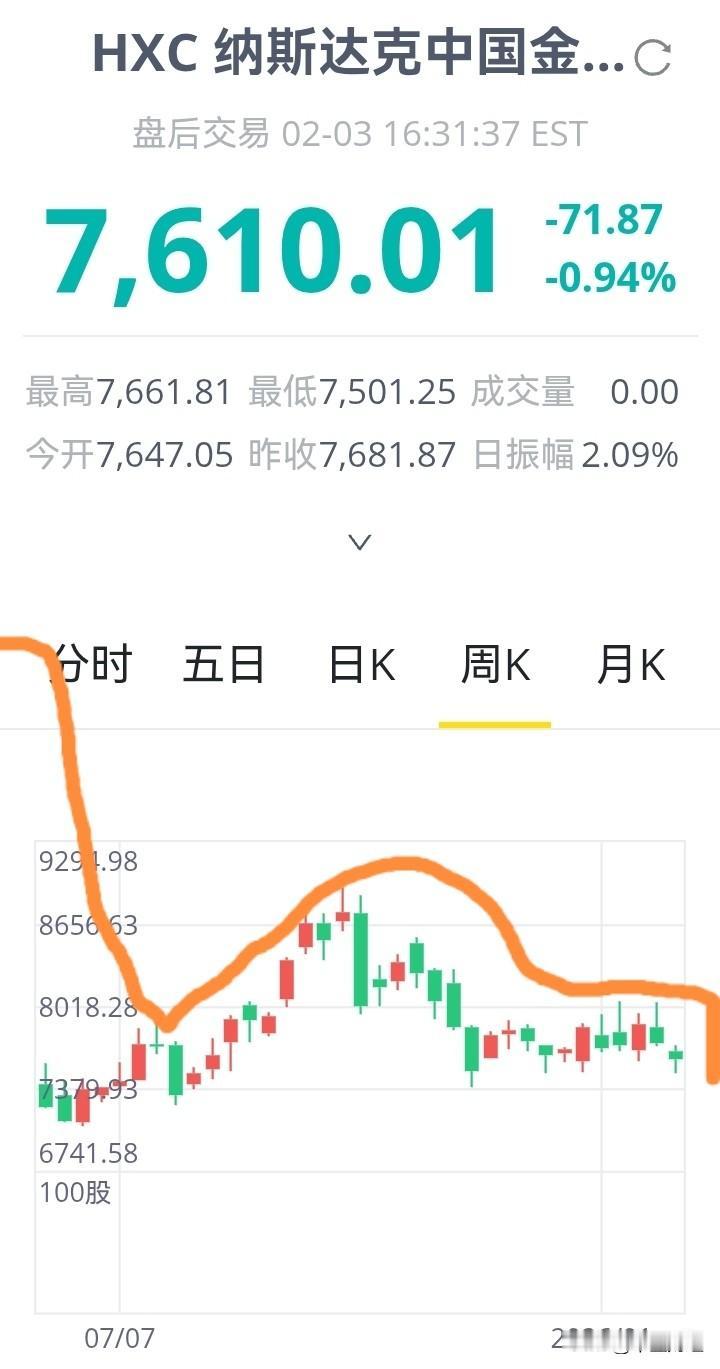Image resolution: width=720 pixels, height=1369 pixels.
Task: Collapse the quote details with the chevron
Action: [358, 540]
